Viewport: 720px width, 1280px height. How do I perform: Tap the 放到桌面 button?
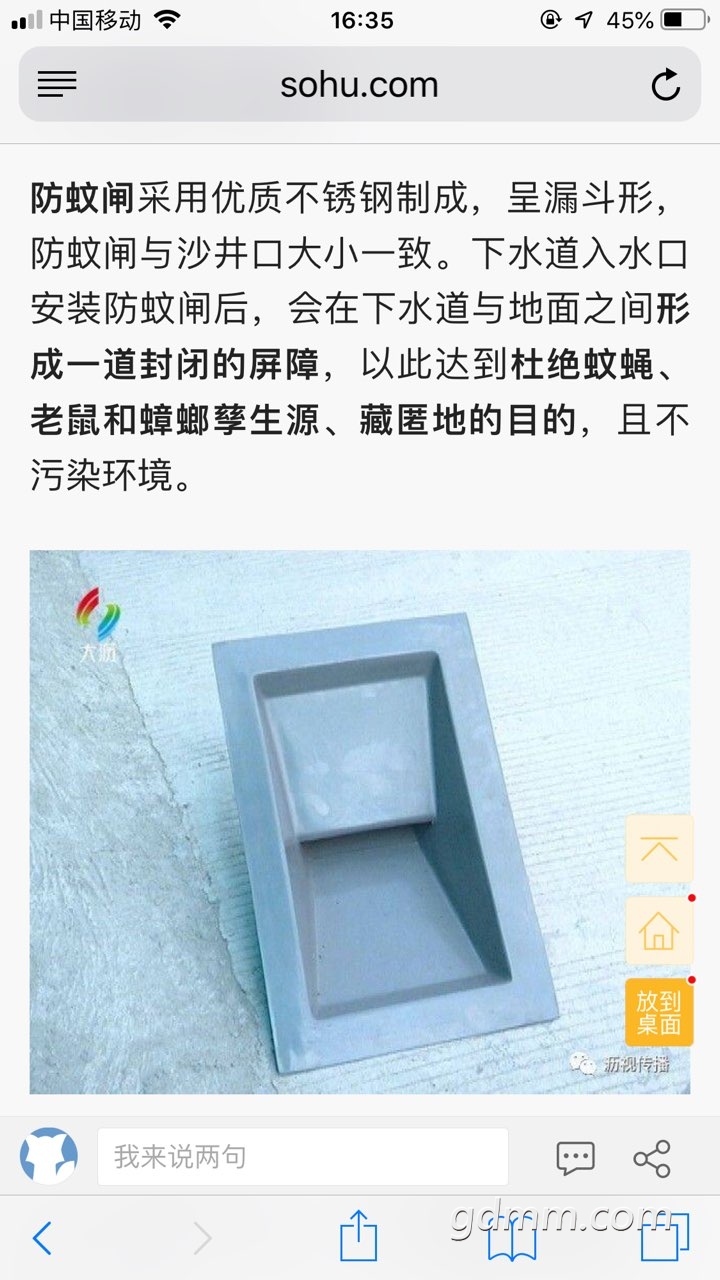pyautogui.click(x=659, y=1012)
